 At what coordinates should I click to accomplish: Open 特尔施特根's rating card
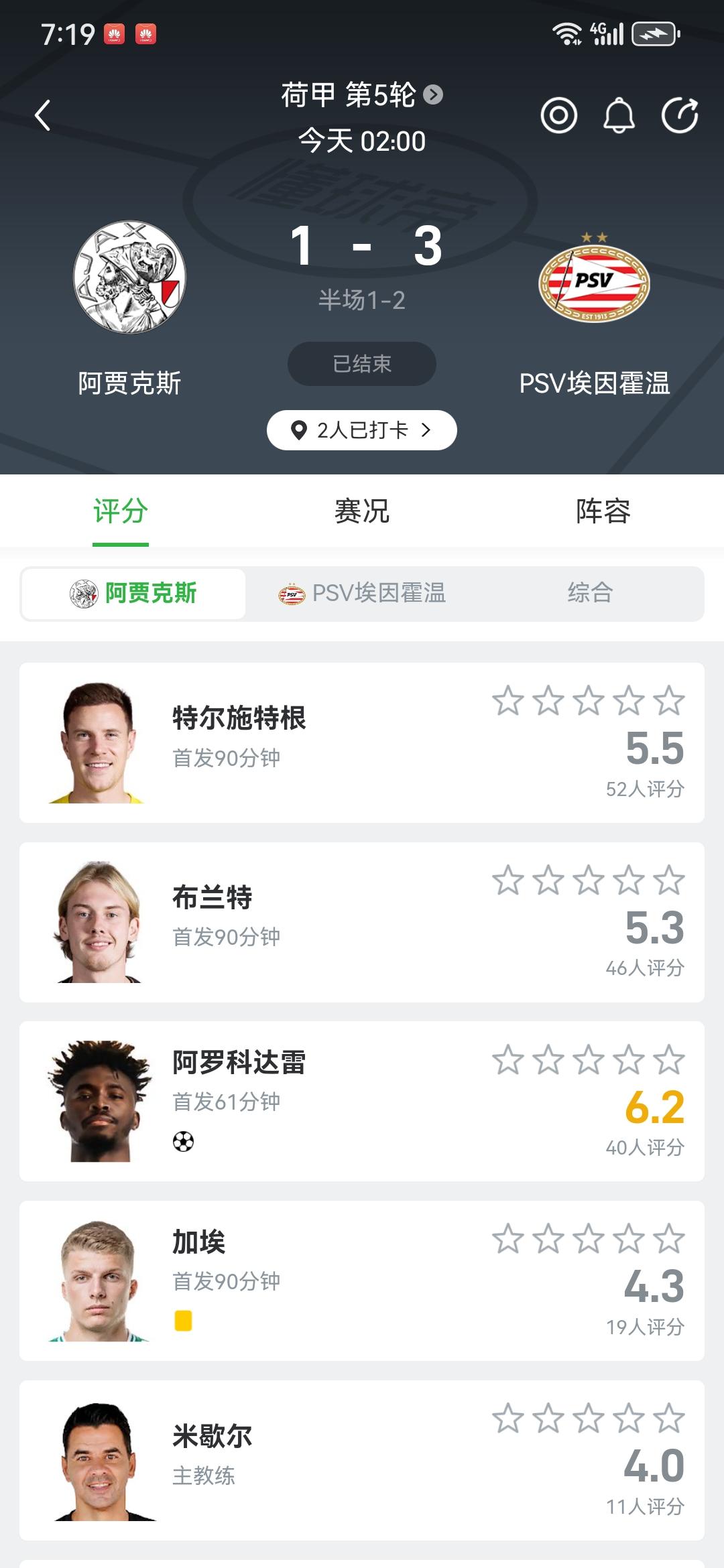[x=362, y=742]
